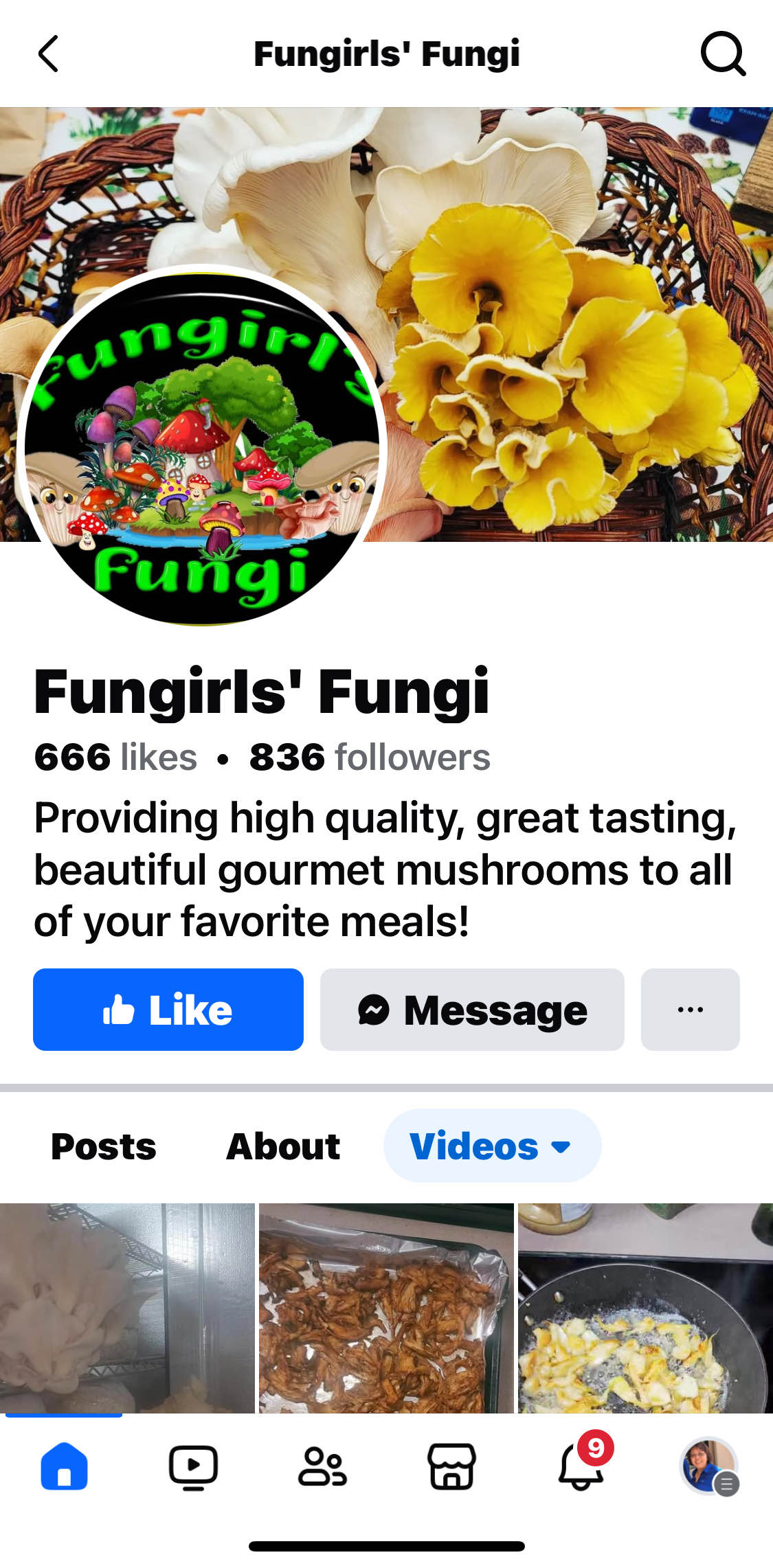Switch to the About tab
Screen dimensions: 773x1568
pyautogui.click(x=283, y=1146)
